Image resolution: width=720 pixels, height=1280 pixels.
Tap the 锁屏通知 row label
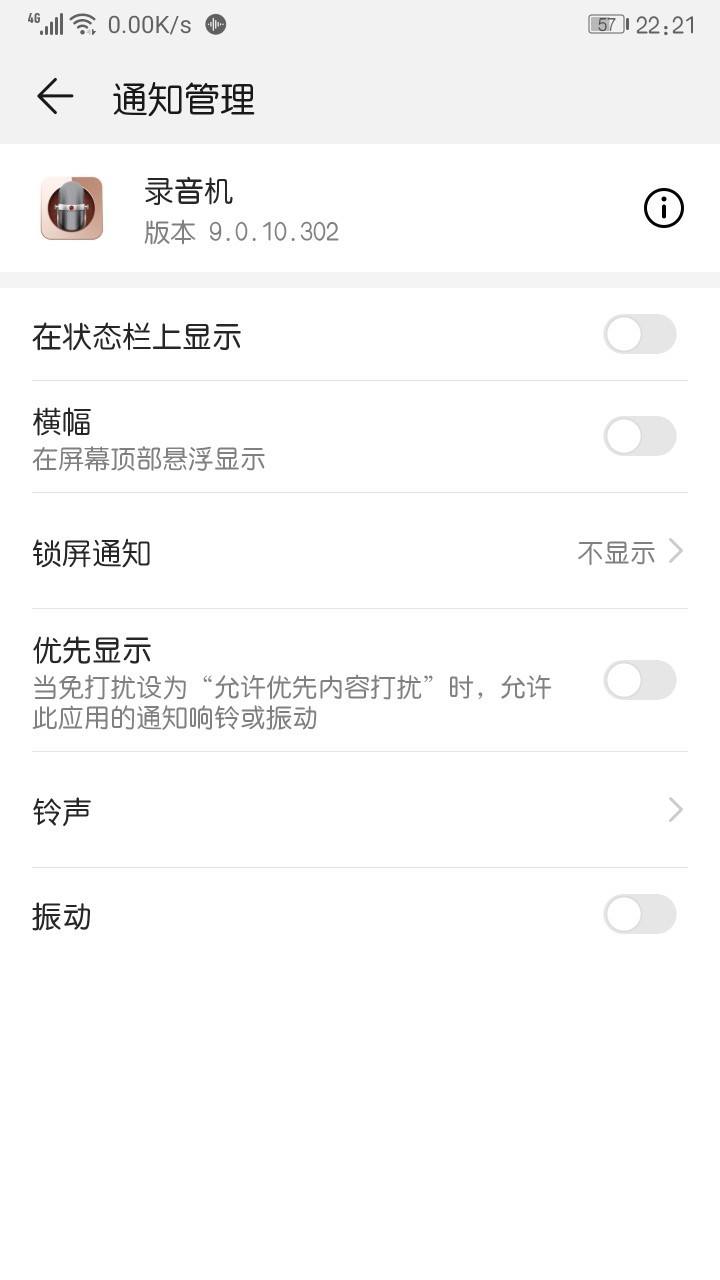coord(90,553)
